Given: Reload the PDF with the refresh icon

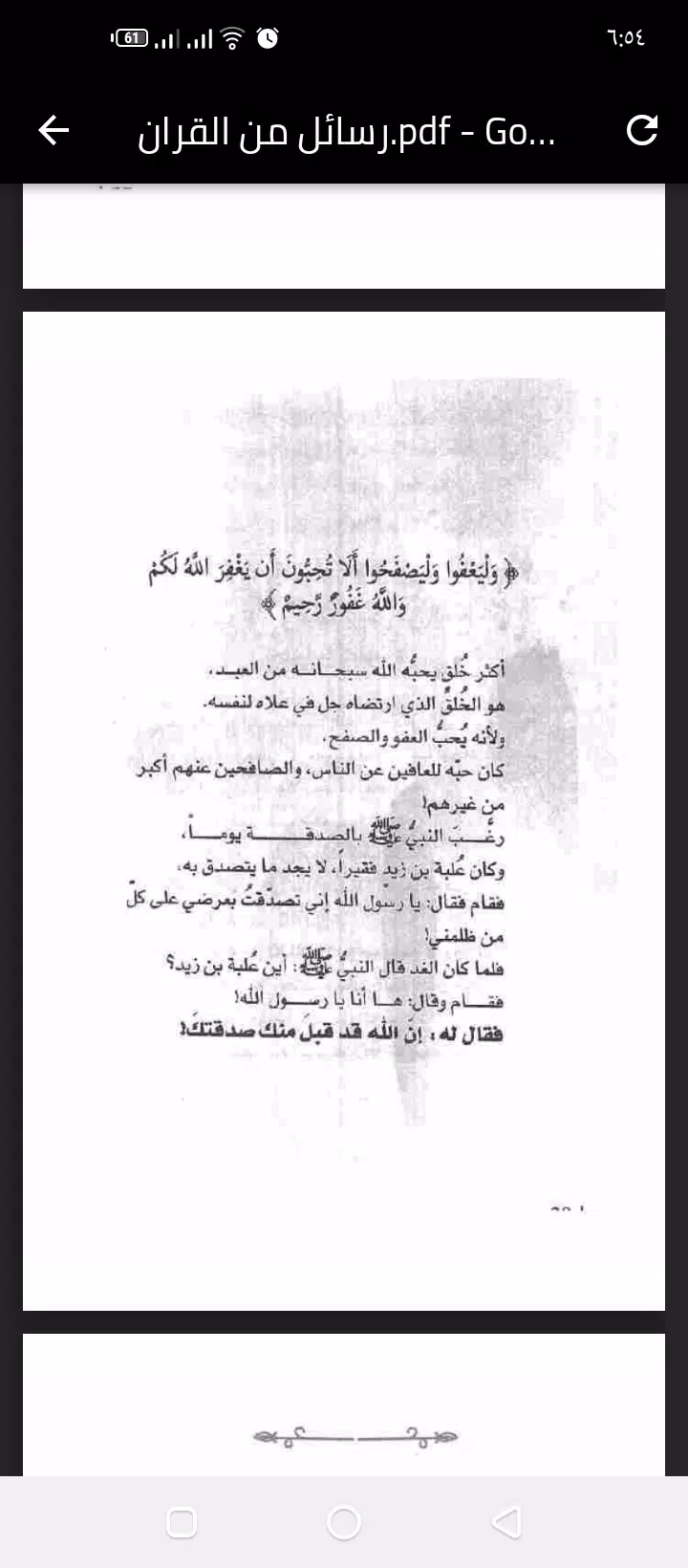Looking at the screenshot, I should (x=641, y=131).
